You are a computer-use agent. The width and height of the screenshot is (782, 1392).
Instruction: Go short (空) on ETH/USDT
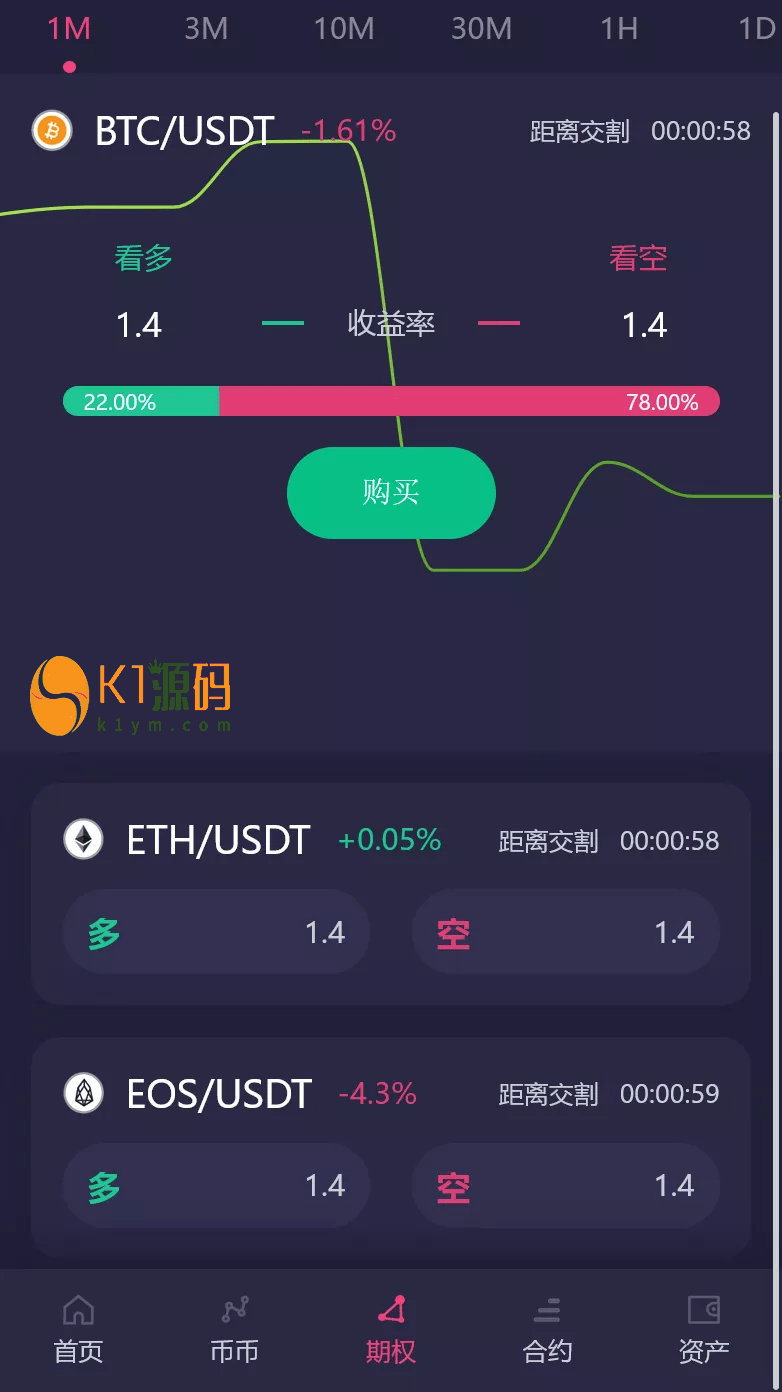click(565, 933)
